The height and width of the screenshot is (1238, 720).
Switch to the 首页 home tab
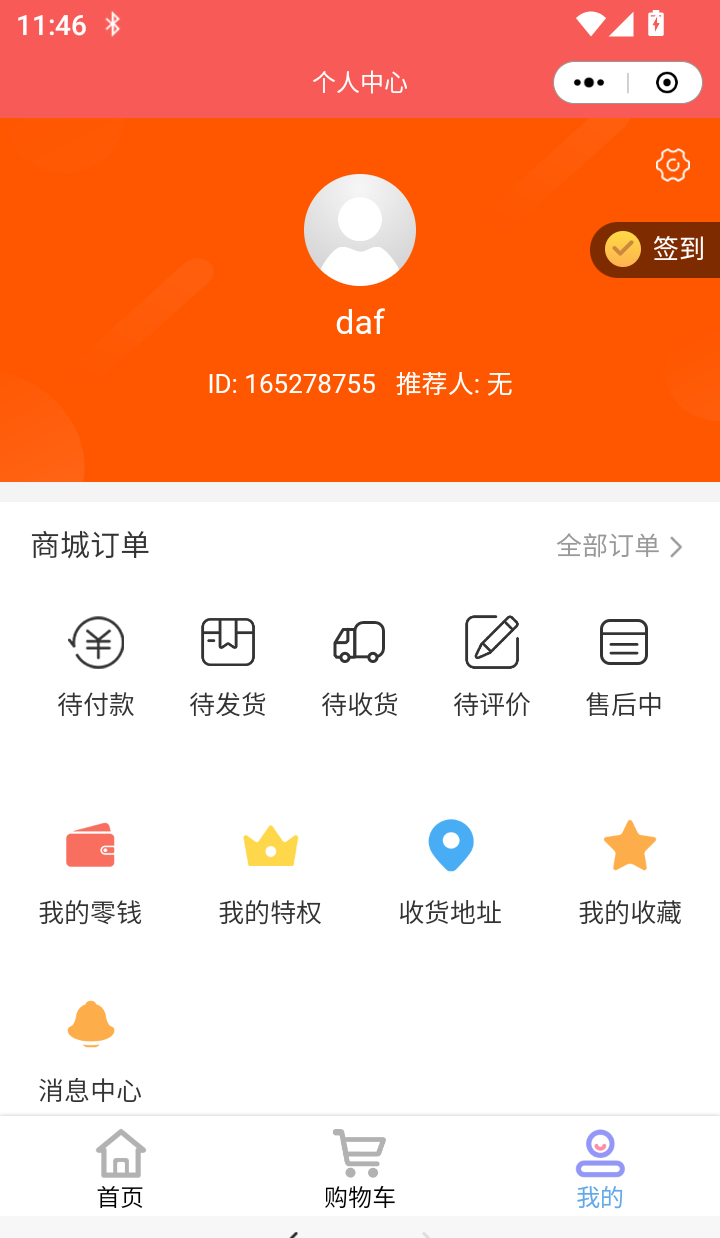[120, 1167]
